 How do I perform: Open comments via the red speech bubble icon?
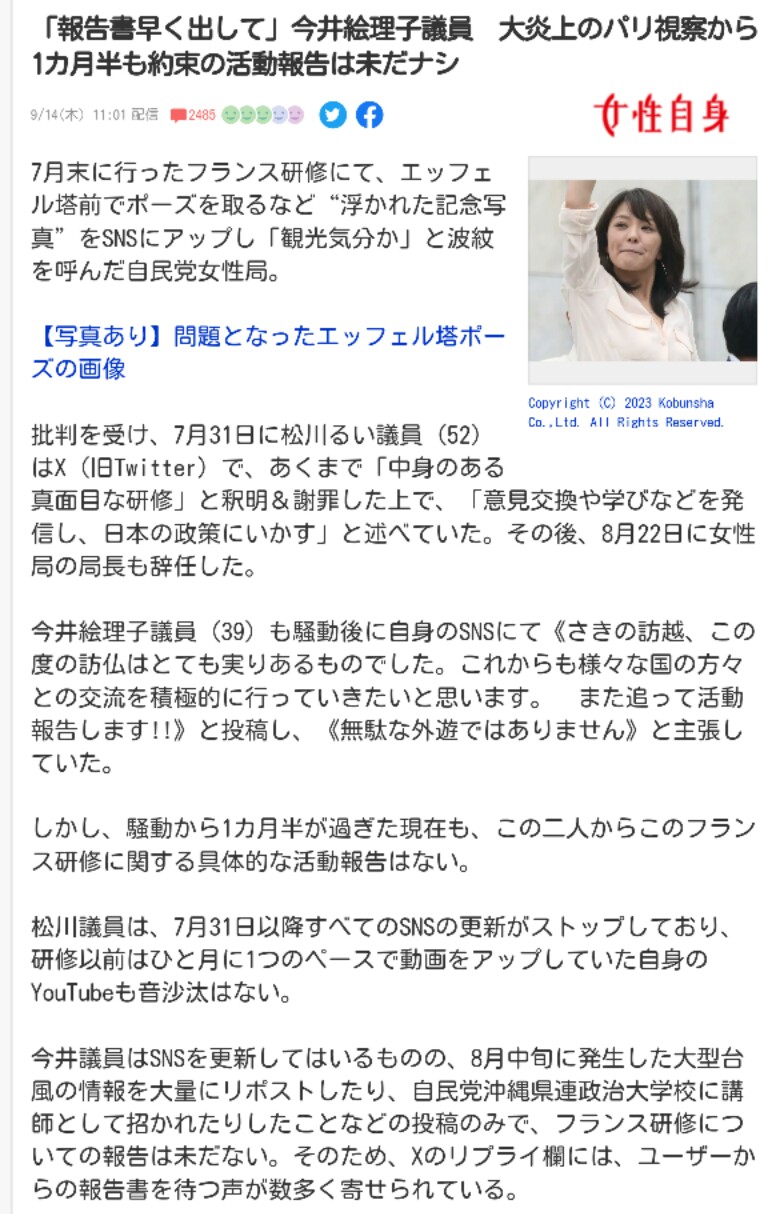178,115
